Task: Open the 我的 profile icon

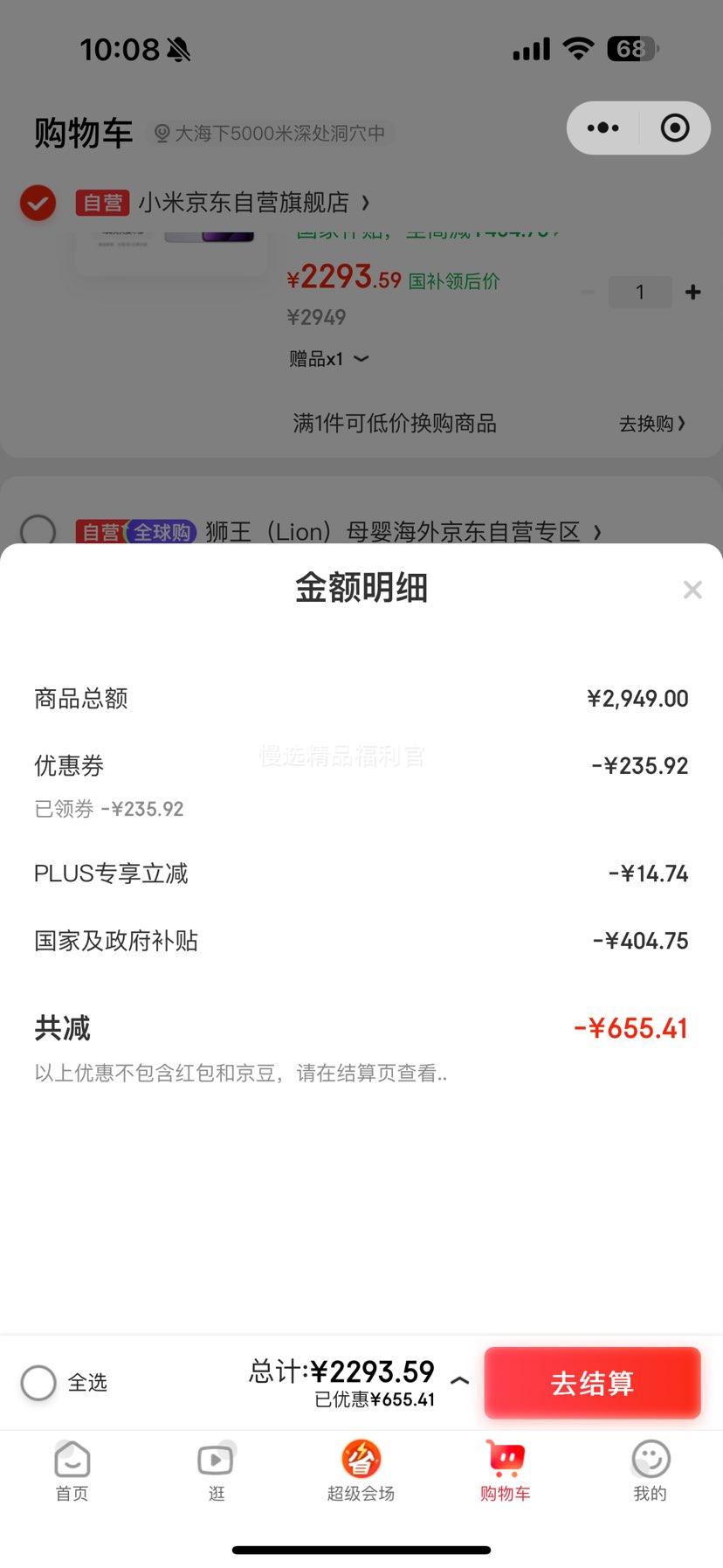Action: tap(650, 1459)
